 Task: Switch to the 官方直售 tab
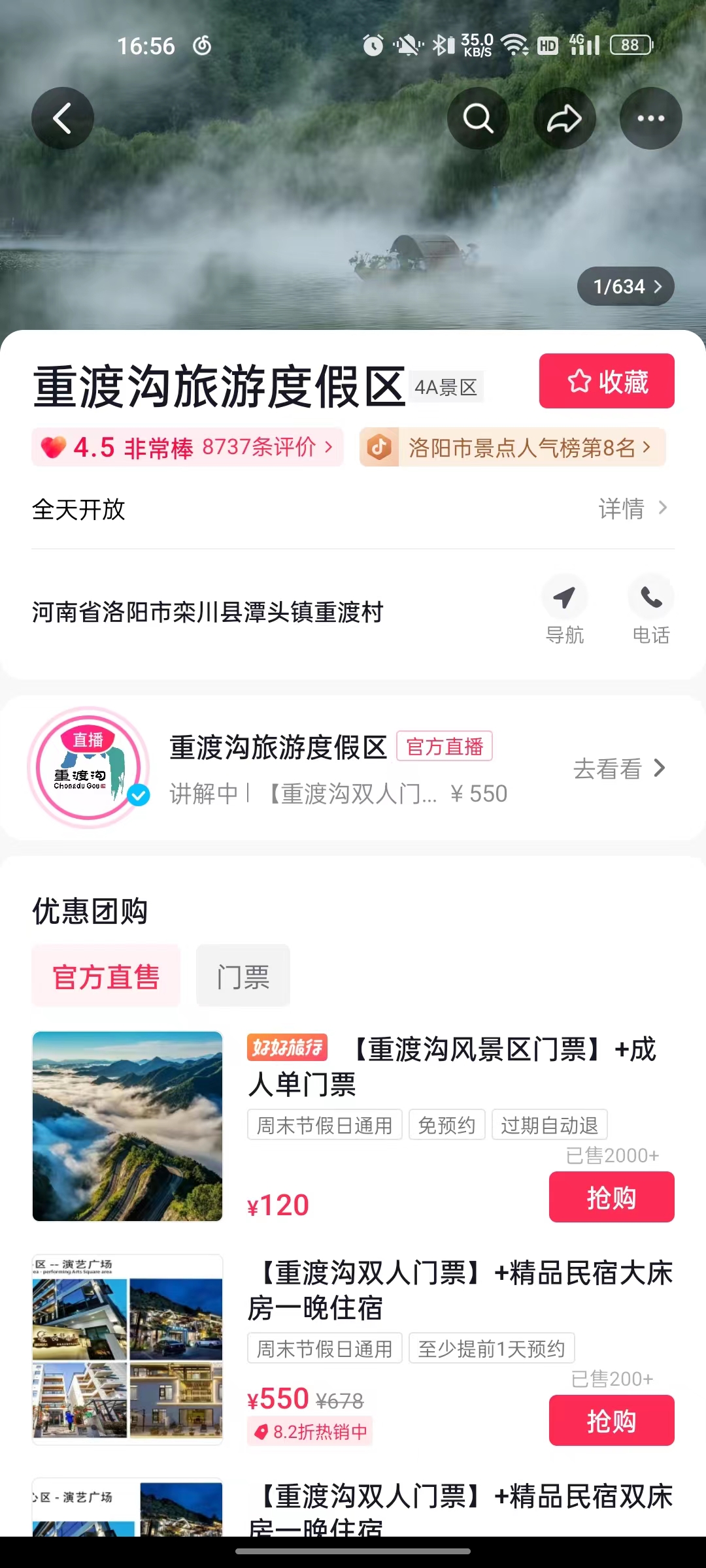[106, 975]
